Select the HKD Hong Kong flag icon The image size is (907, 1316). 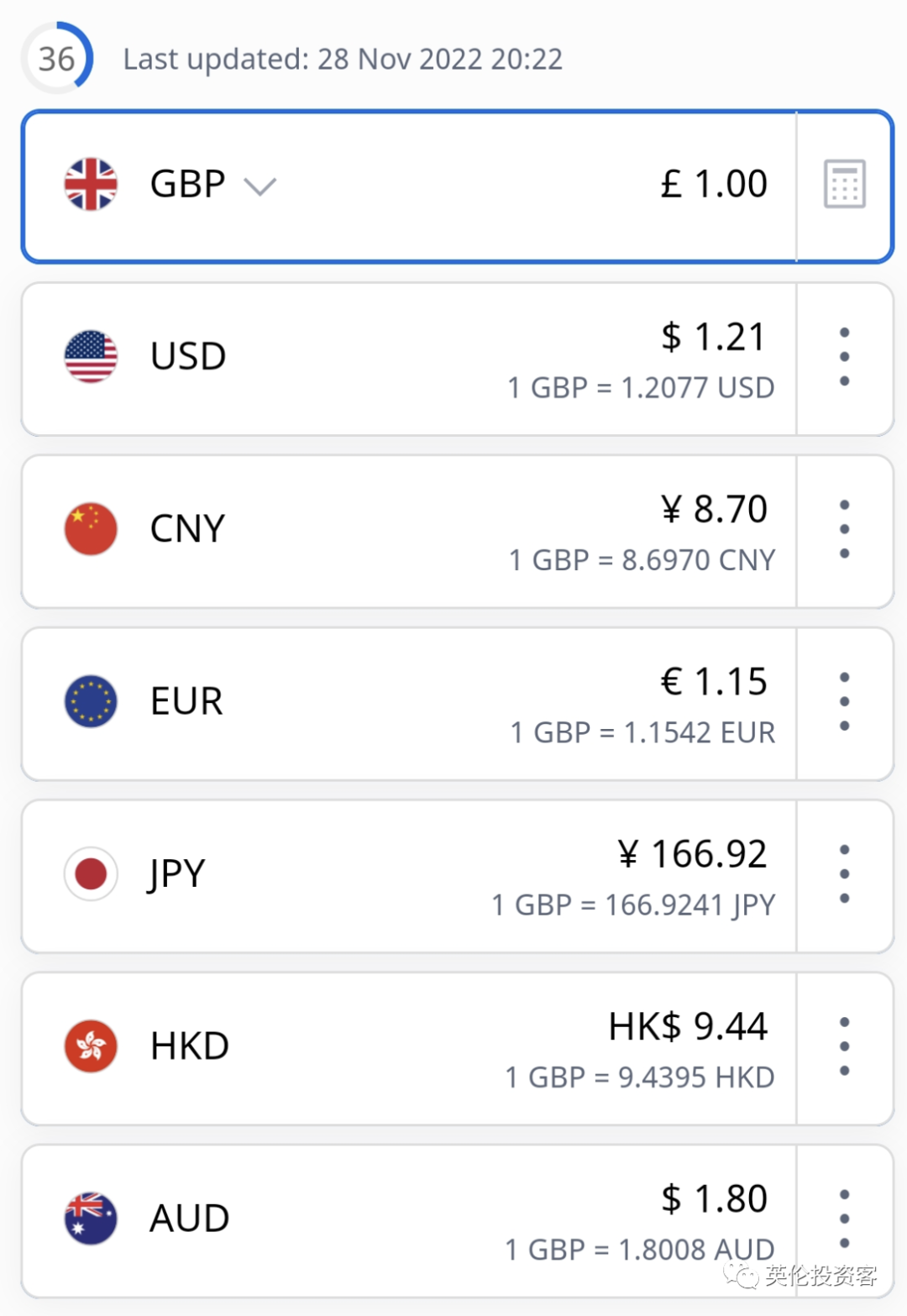91,1046
